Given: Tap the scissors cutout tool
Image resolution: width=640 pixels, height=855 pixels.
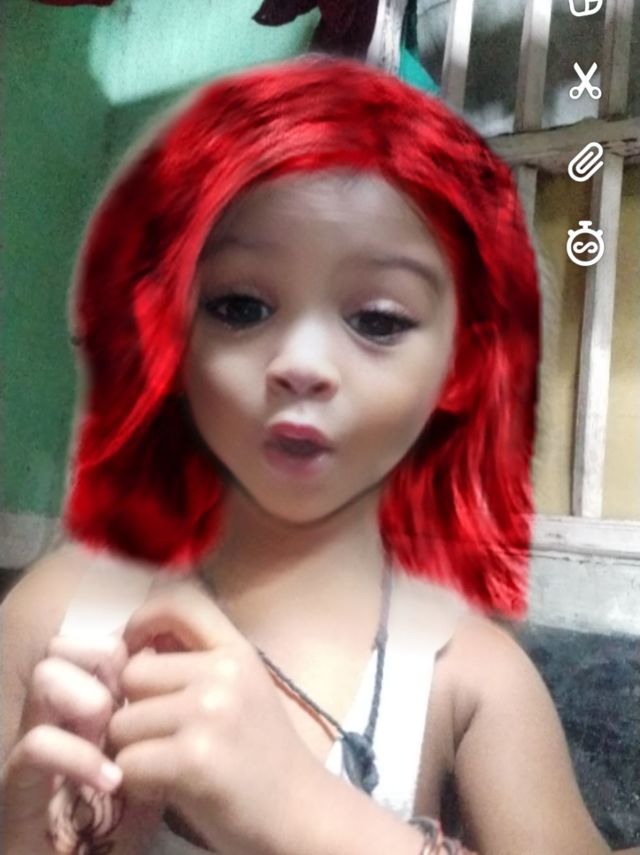Looking at the screenshot, I should (585, 82).
